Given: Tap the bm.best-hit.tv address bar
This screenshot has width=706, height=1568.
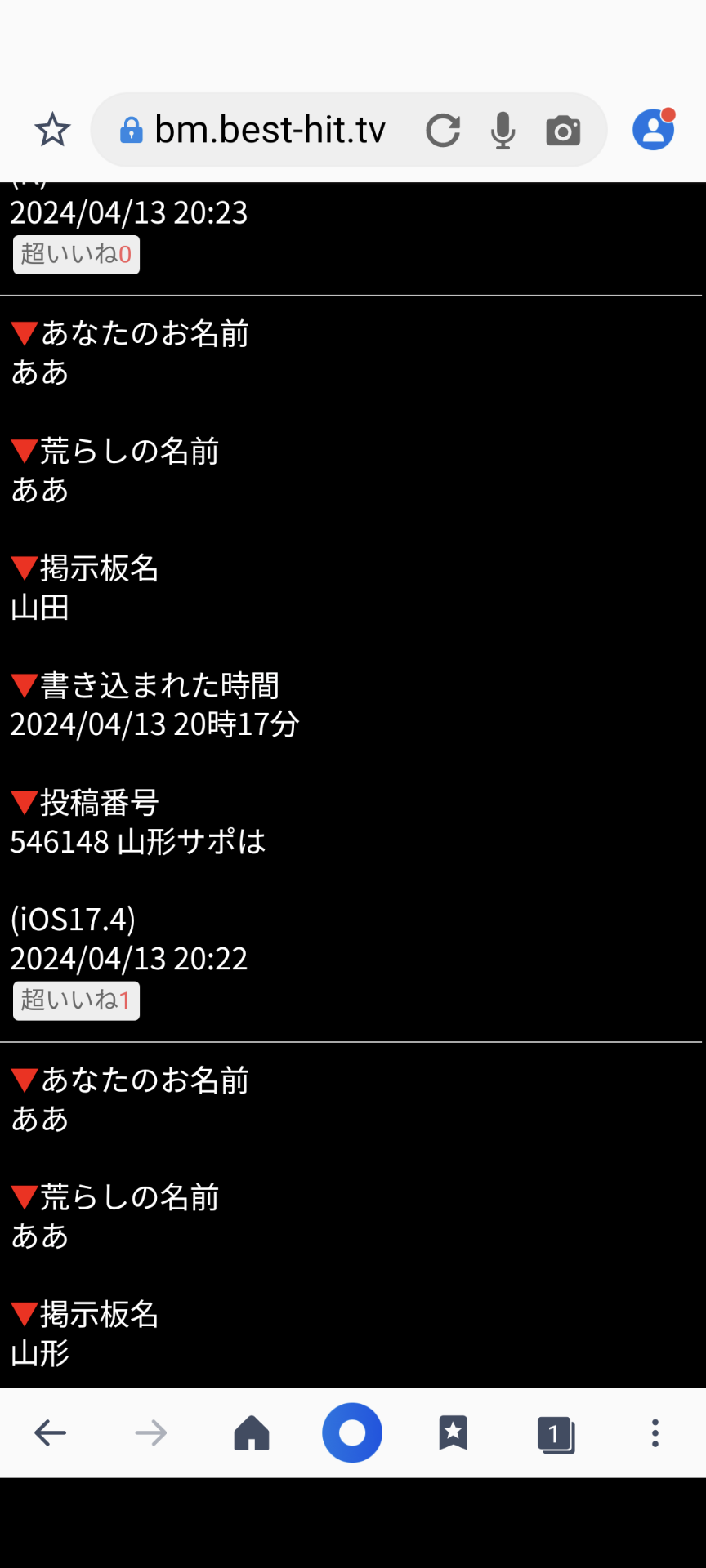Looking at the screenshot, I should pos(270,130).
